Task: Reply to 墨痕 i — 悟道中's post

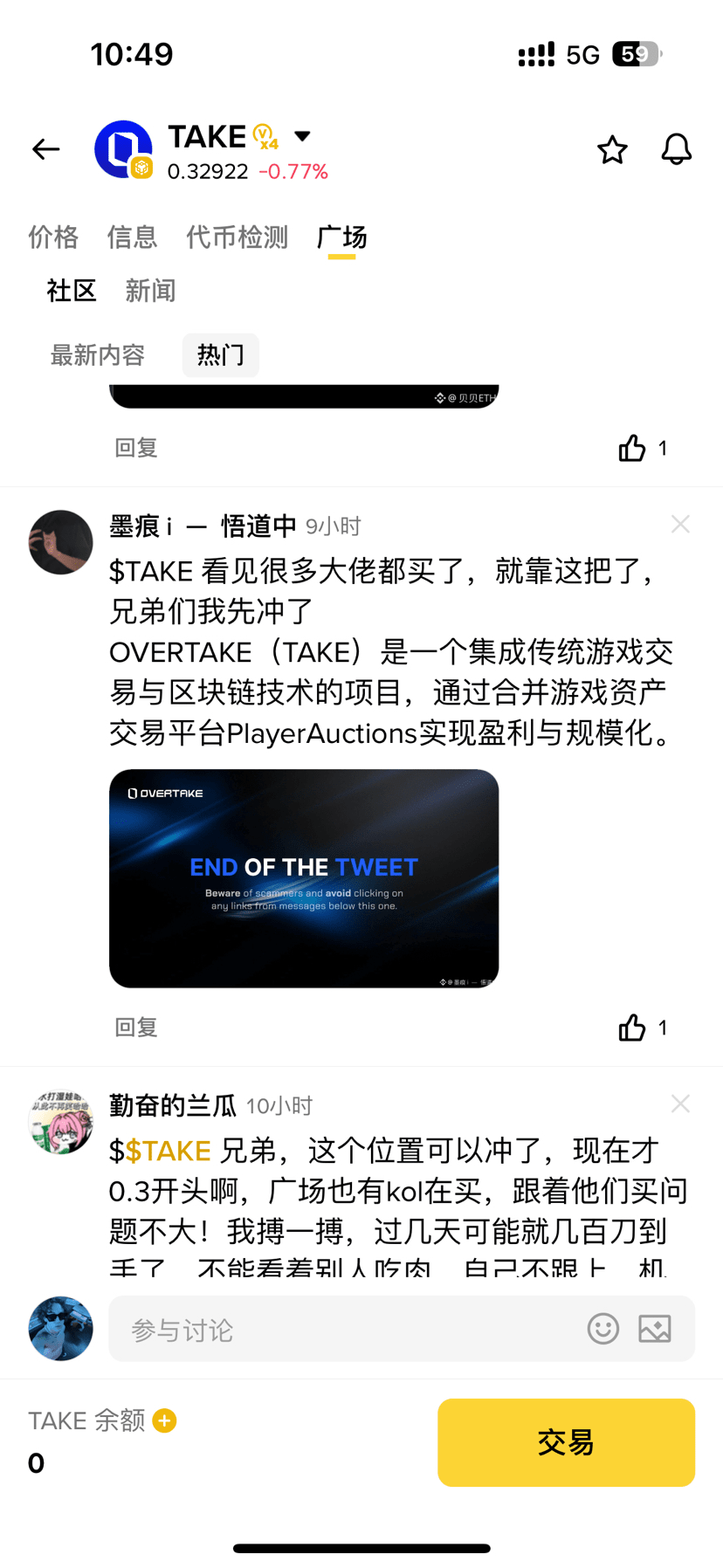Action: (136, 1028)
